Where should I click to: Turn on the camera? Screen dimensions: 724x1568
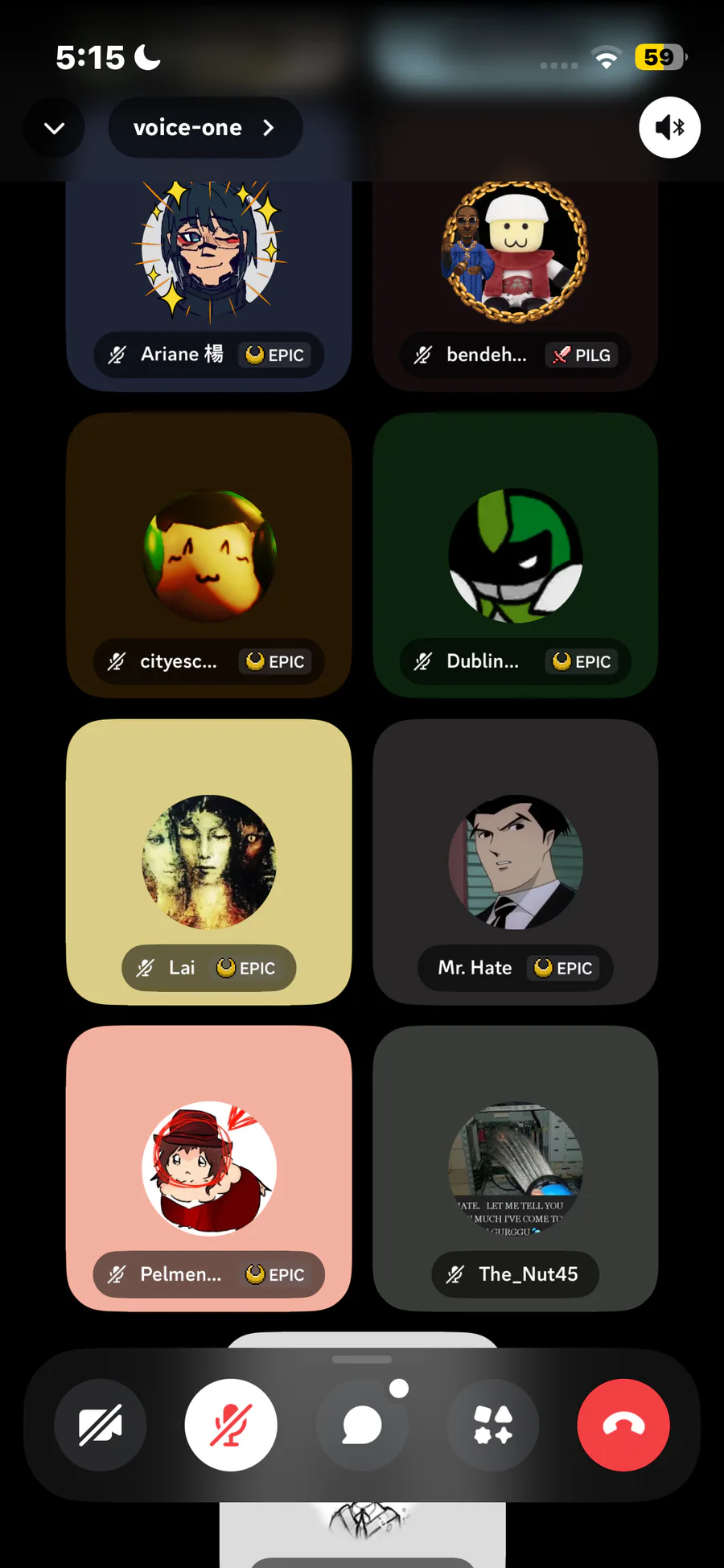(x=101, y=1425)
